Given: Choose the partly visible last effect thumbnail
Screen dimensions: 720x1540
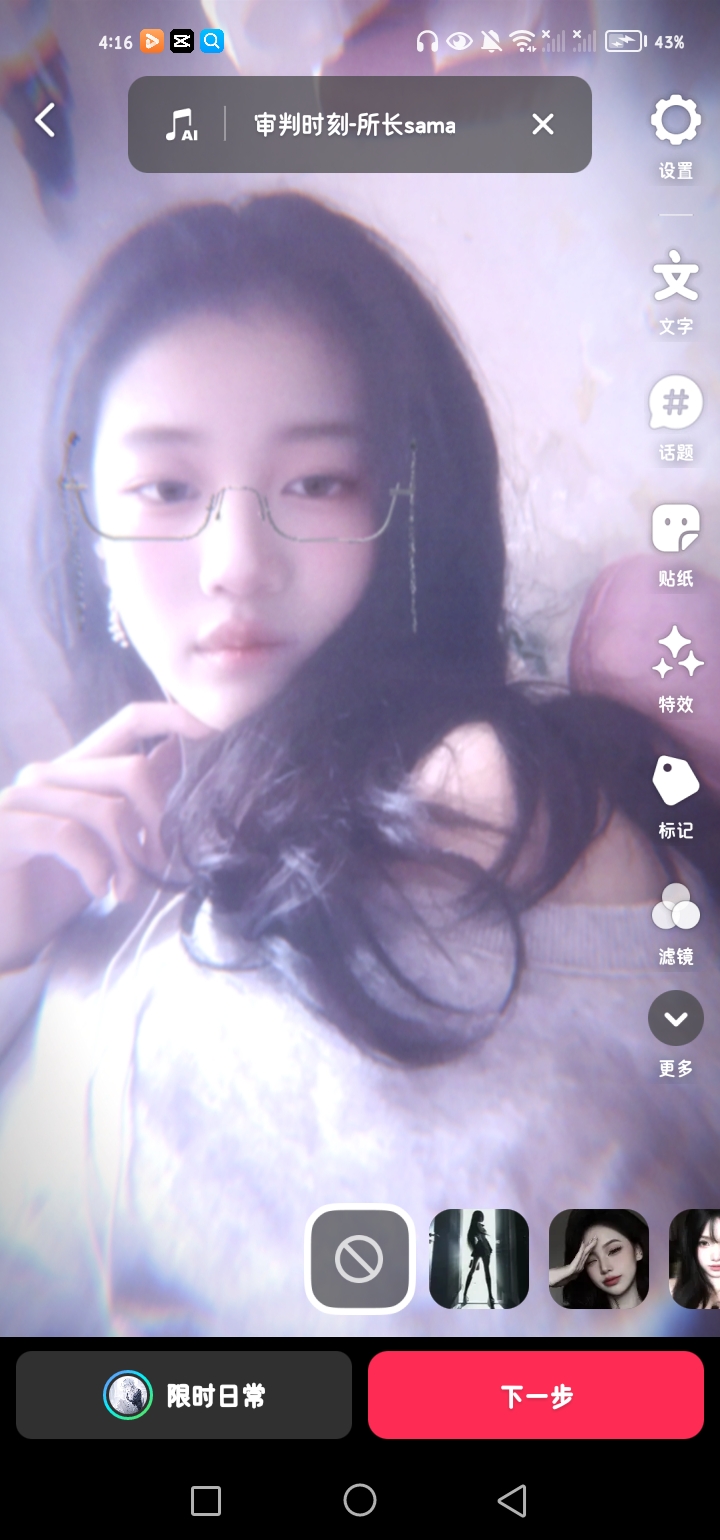Looking at the screenshot, I should tap(695, 1258).
